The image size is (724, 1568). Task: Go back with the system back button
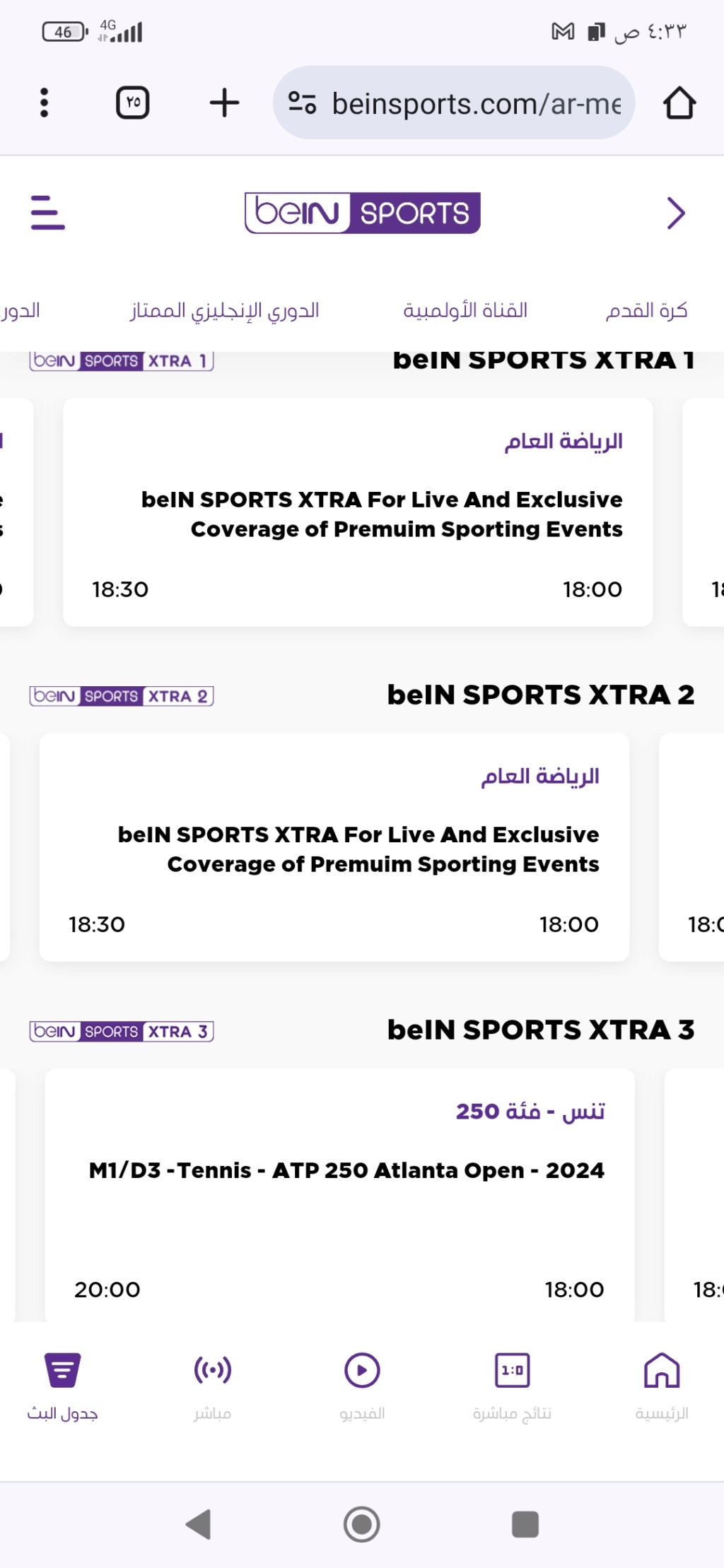[x=199, y=1524]
